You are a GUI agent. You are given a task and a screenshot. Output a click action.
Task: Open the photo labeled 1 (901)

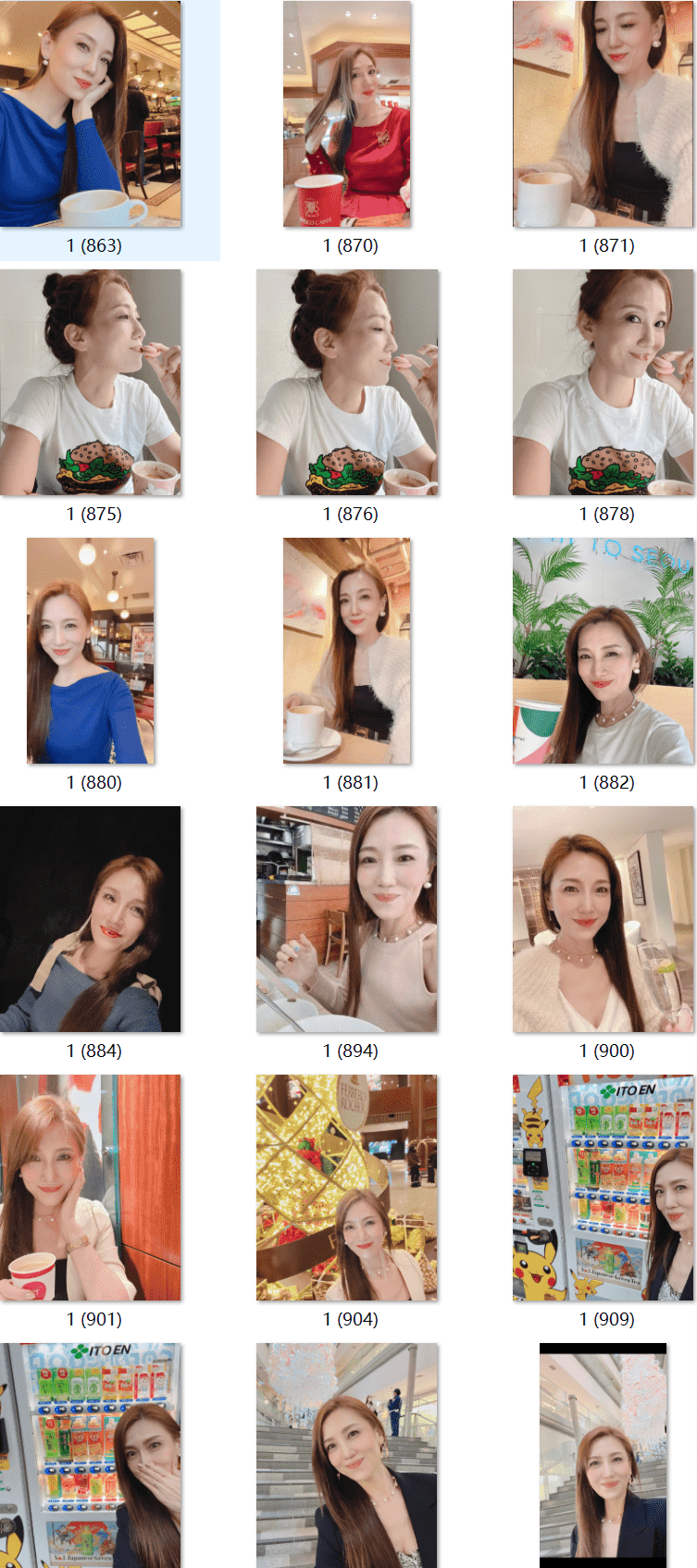point(91,1188)
